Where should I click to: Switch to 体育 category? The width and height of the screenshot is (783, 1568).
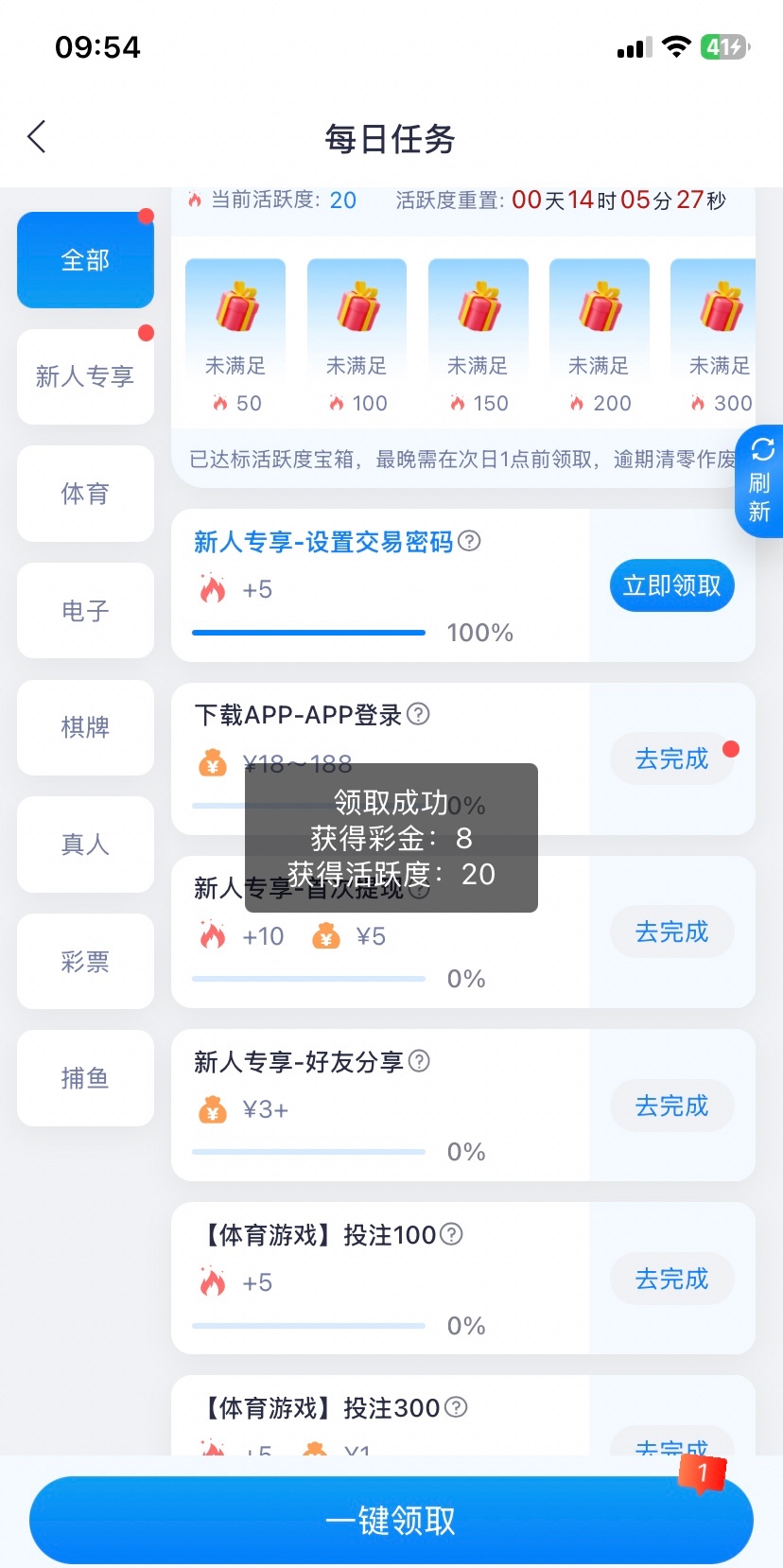(85, 494)
